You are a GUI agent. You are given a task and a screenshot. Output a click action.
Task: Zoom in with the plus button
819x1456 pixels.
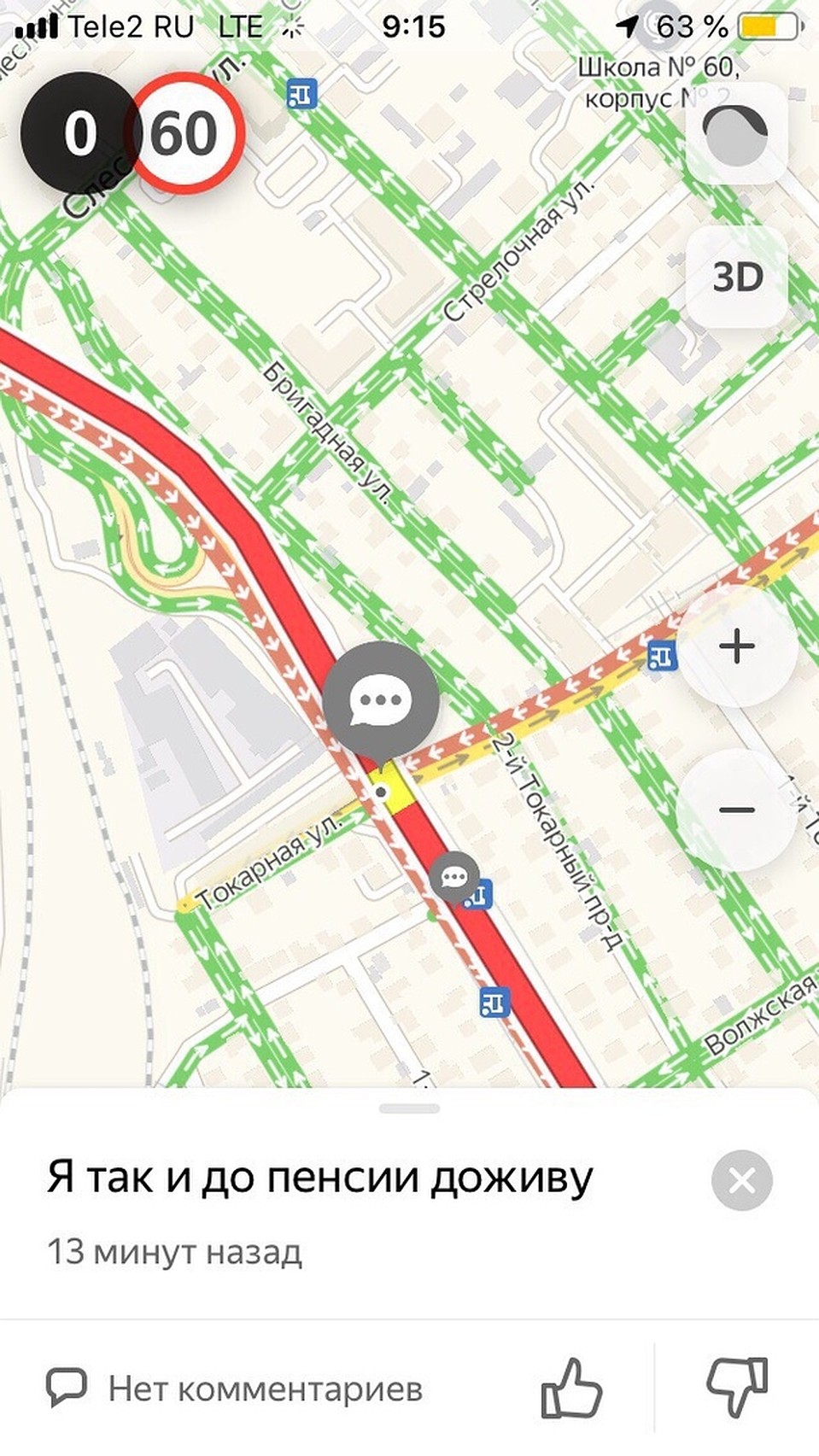[737, 646]
